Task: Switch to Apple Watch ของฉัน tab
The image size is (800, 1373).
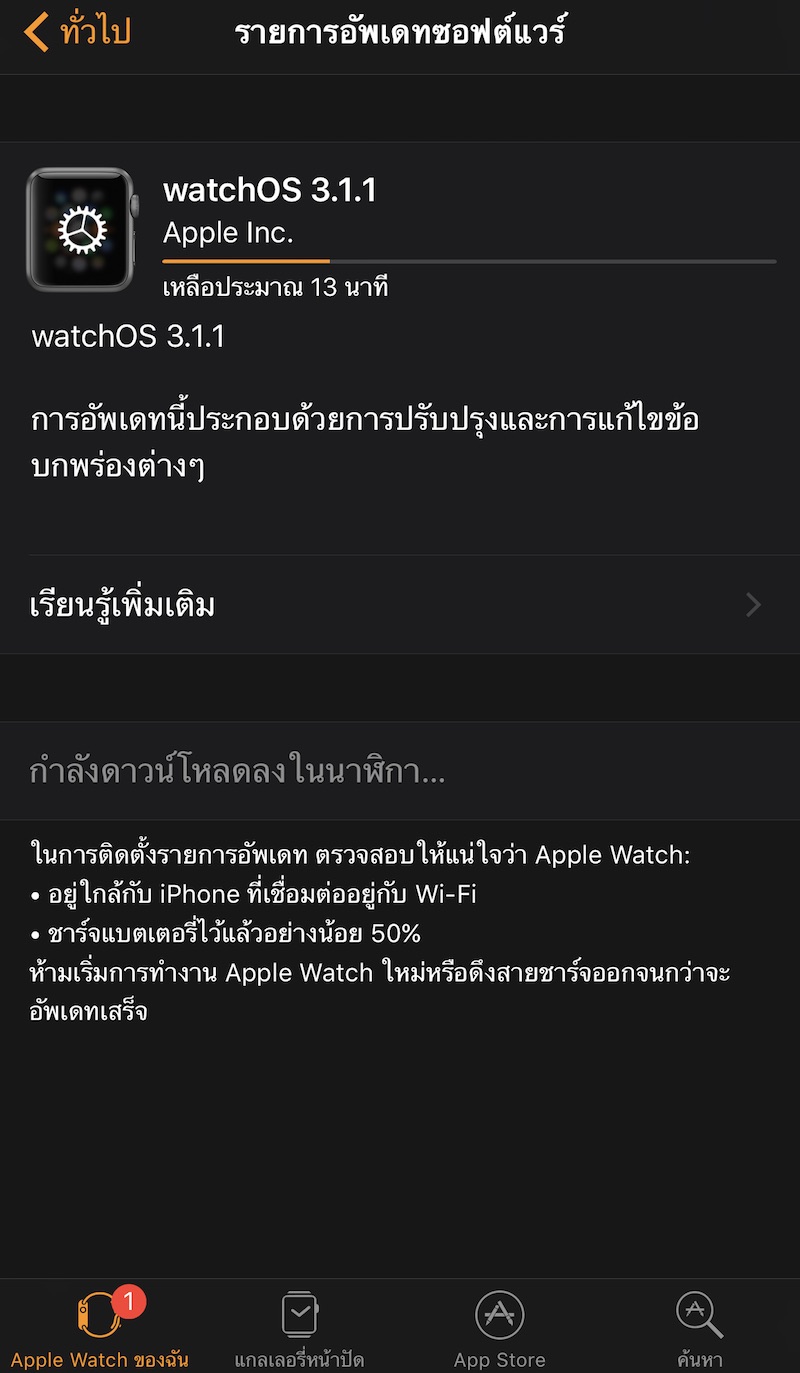Action: (99, 1328)
